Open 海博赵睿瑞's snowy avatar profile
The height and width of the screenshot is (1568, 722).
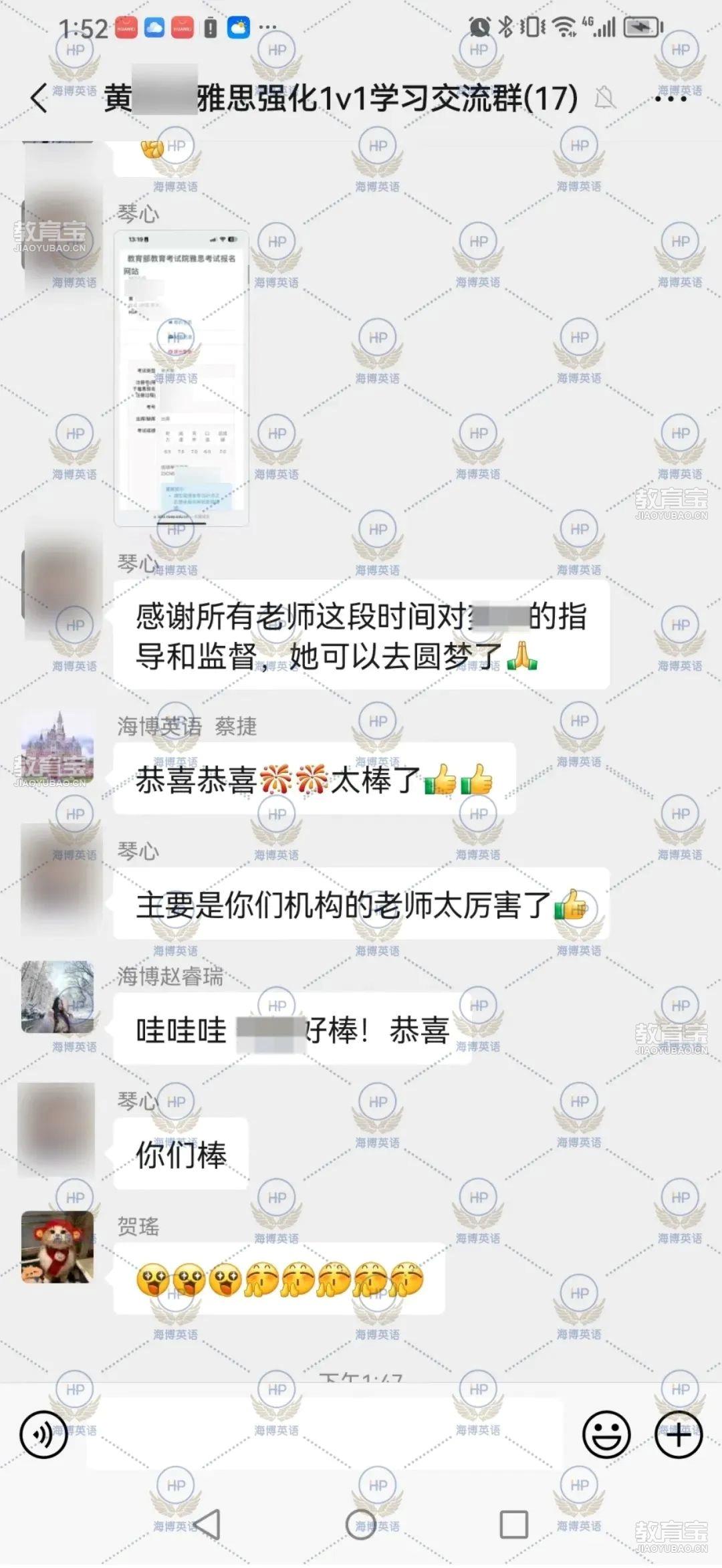(x=57, y=997)
